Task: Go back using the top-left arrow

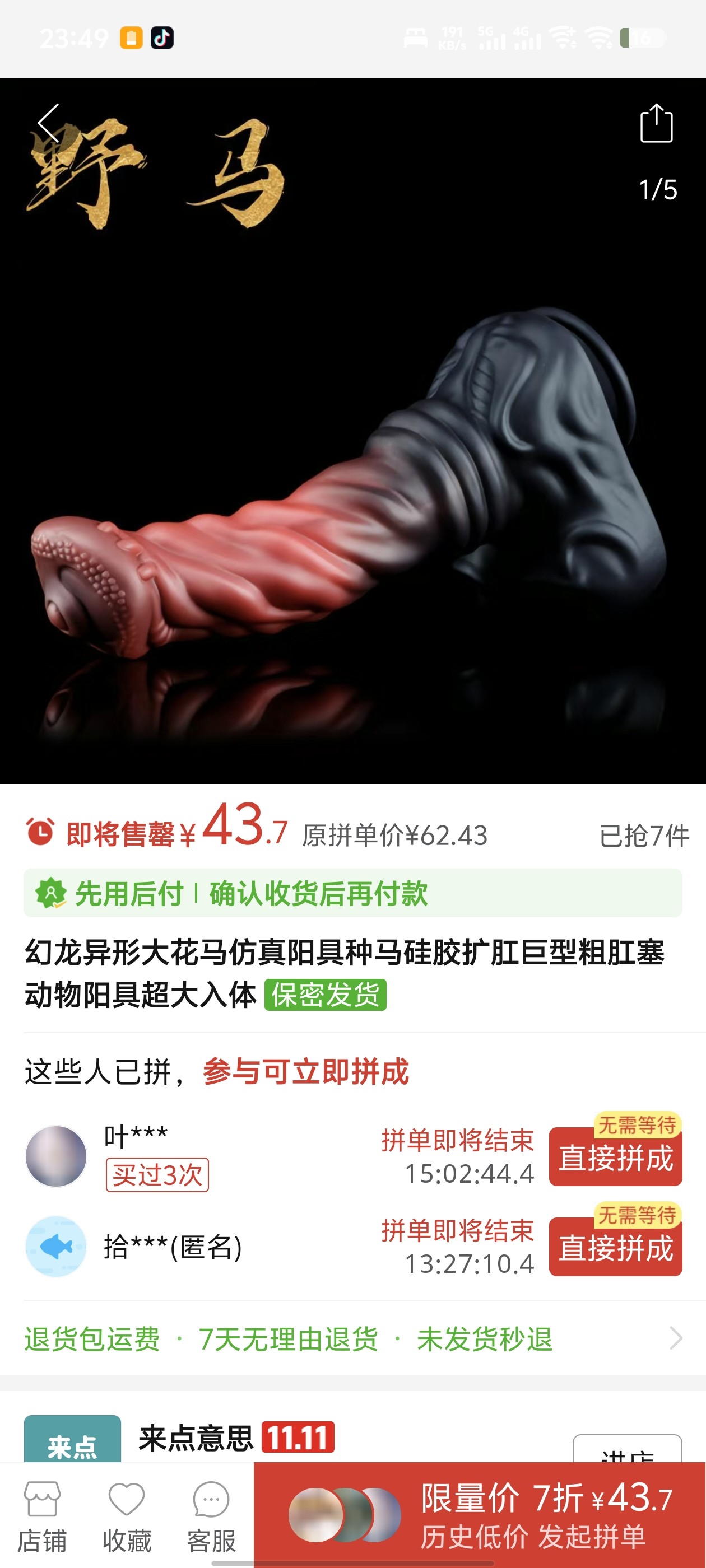Action: click(x=49, y=123)
